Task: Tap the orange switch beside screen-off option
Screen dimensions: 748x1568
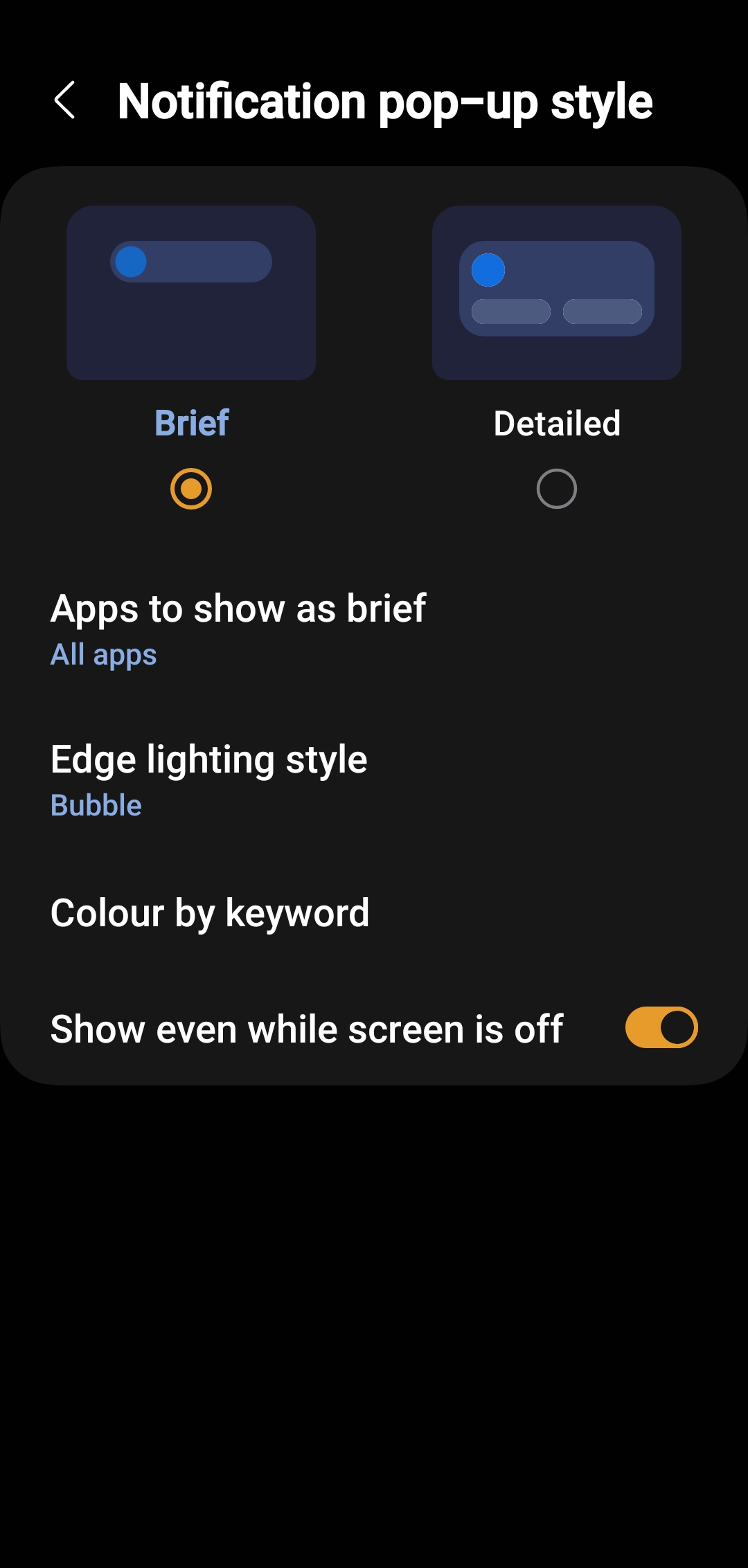Action: click(661, 1029)
